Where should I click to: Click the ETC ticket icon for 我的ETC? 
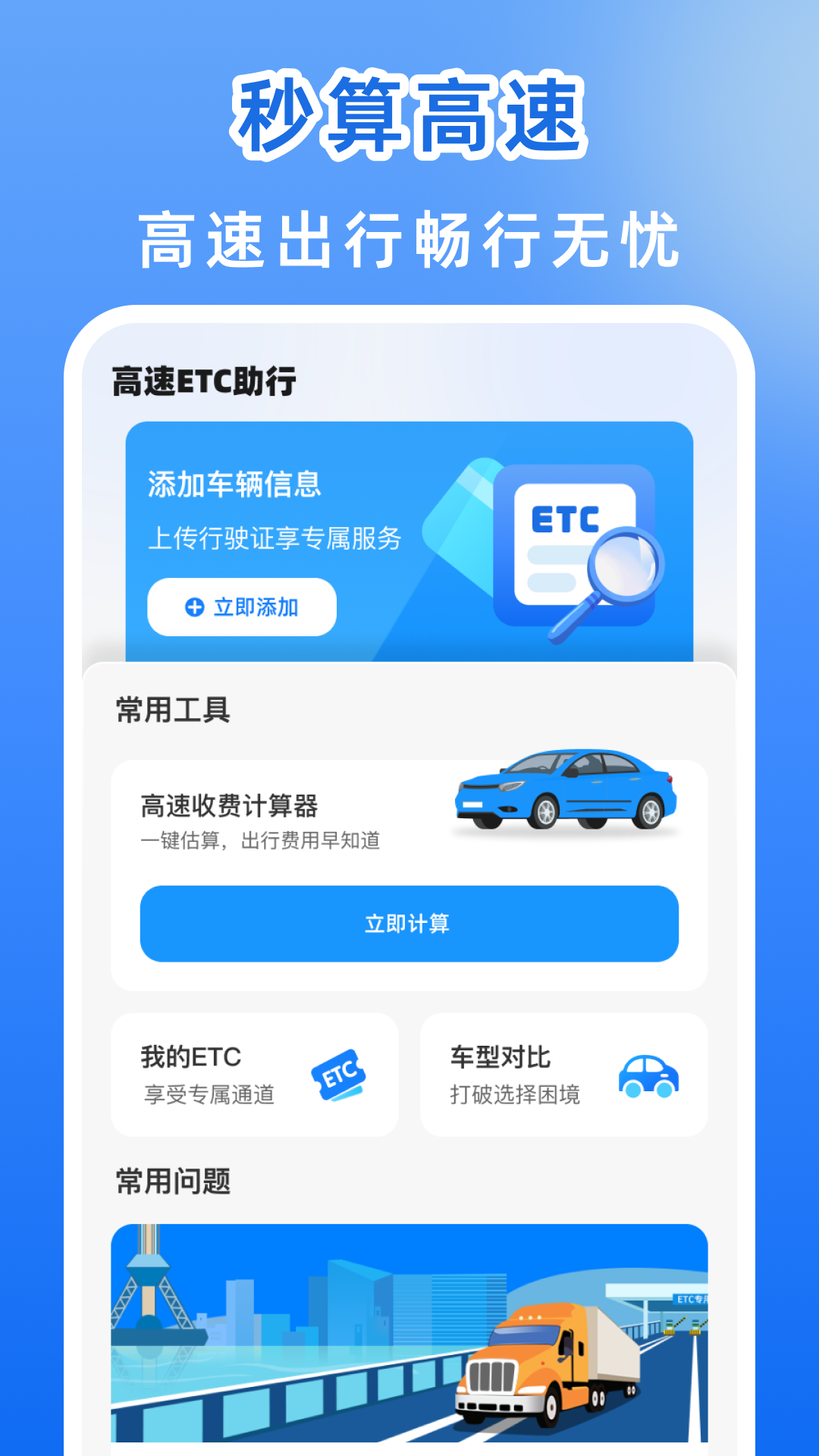[x=343, y=1075]
